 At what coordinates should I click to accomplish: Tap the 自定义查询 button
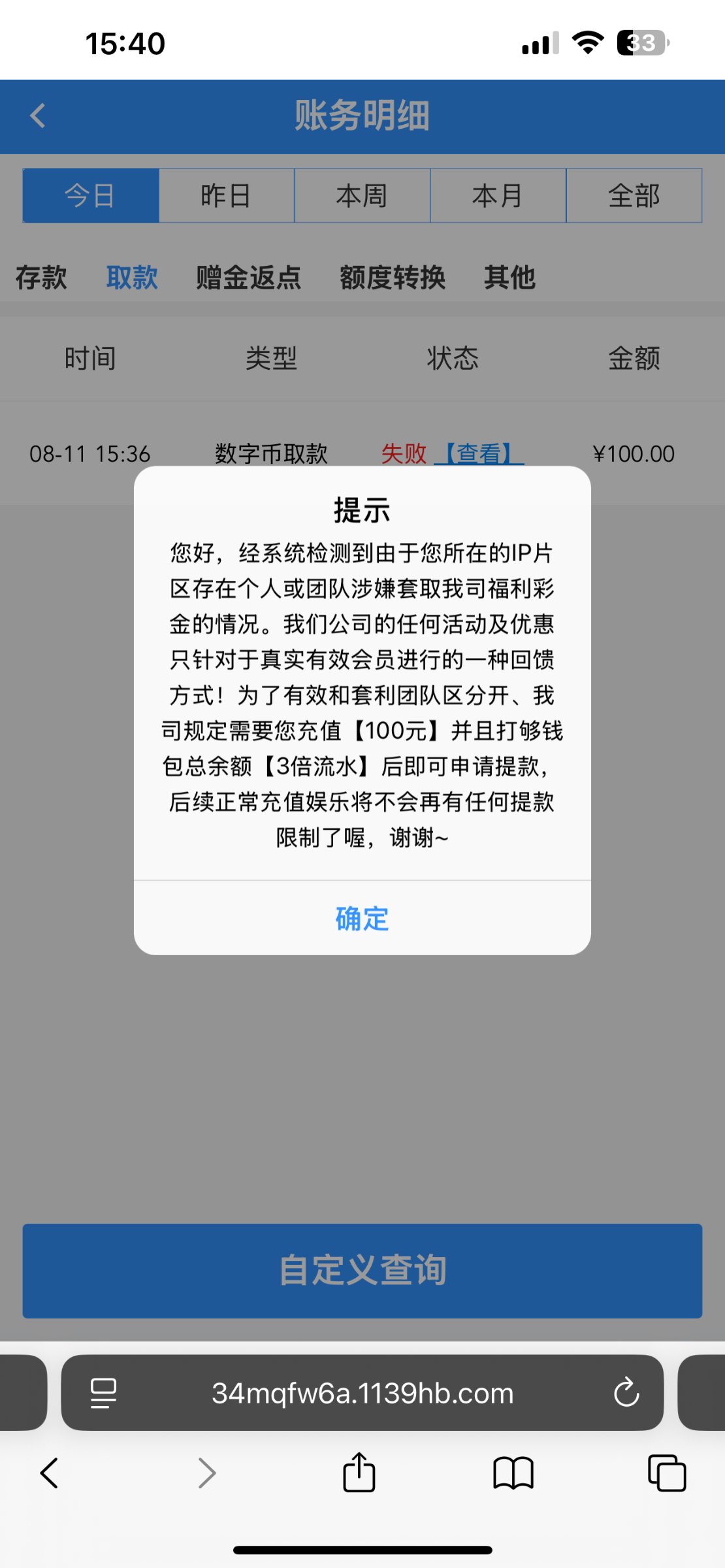point(362,1270)
